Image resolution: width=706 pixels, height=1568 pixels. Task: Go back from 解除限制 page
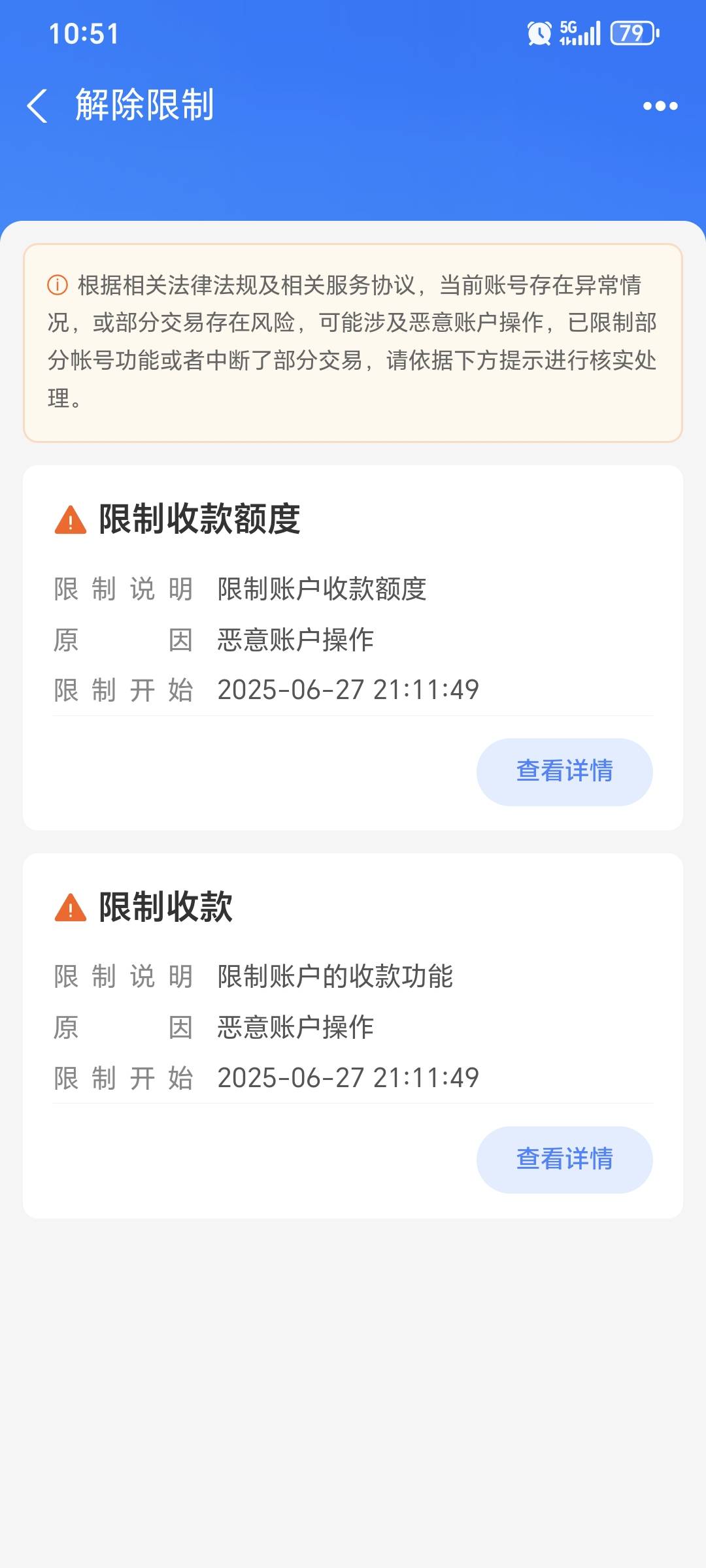click(37, 106)
